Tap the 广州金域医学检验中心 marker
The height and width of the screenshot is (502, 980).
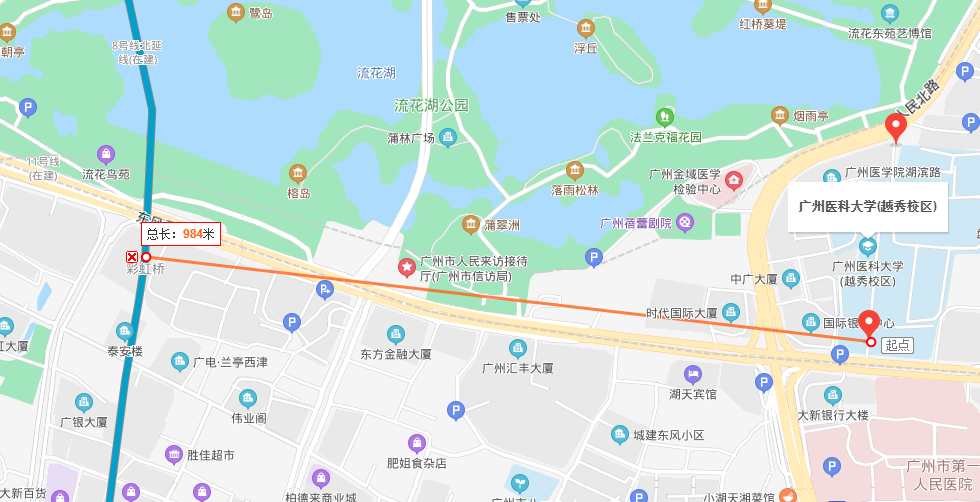coord(734,181)
